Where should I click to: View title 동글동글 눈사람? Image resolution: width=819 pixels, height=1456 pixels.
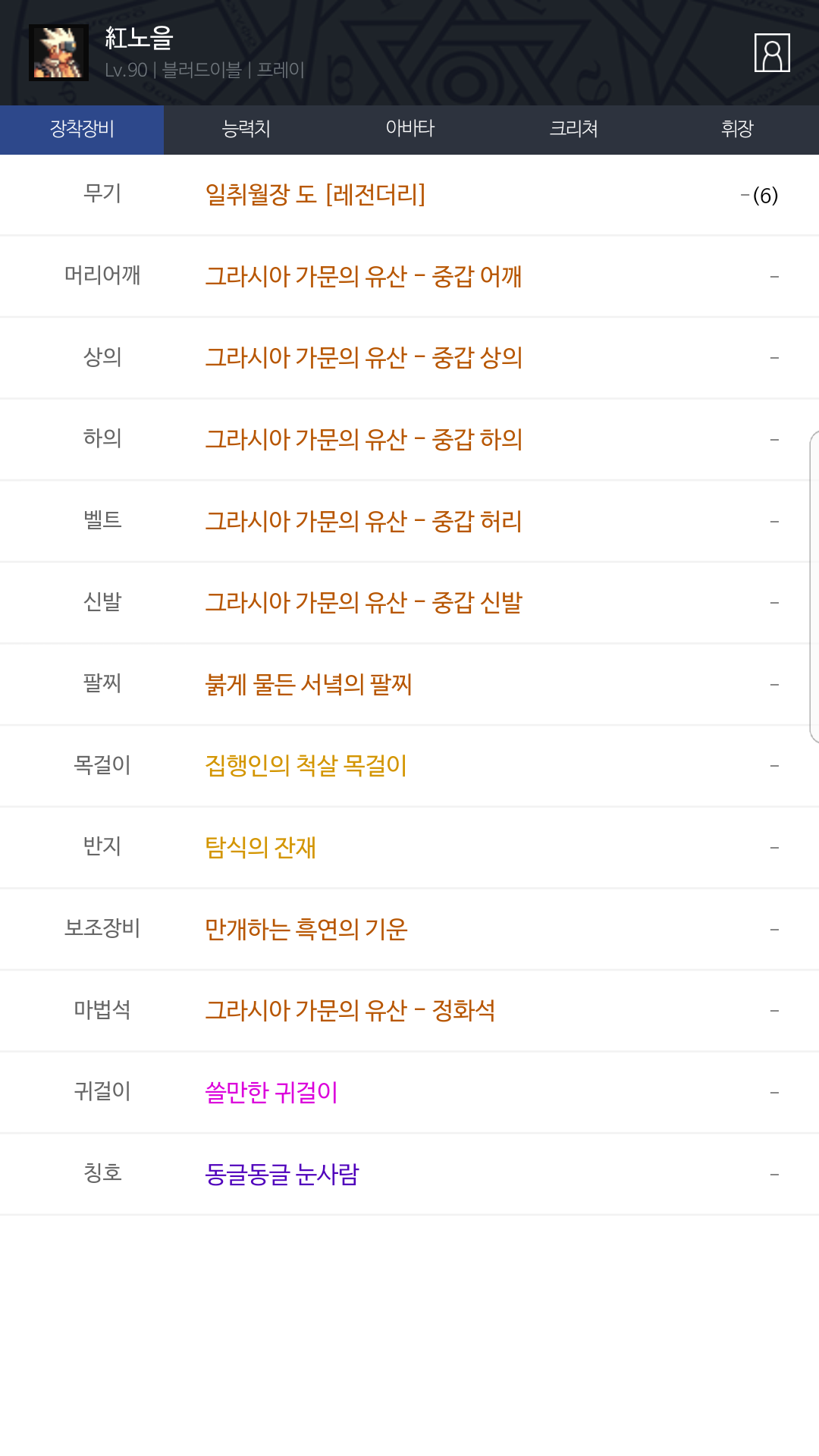point(281,1175)
